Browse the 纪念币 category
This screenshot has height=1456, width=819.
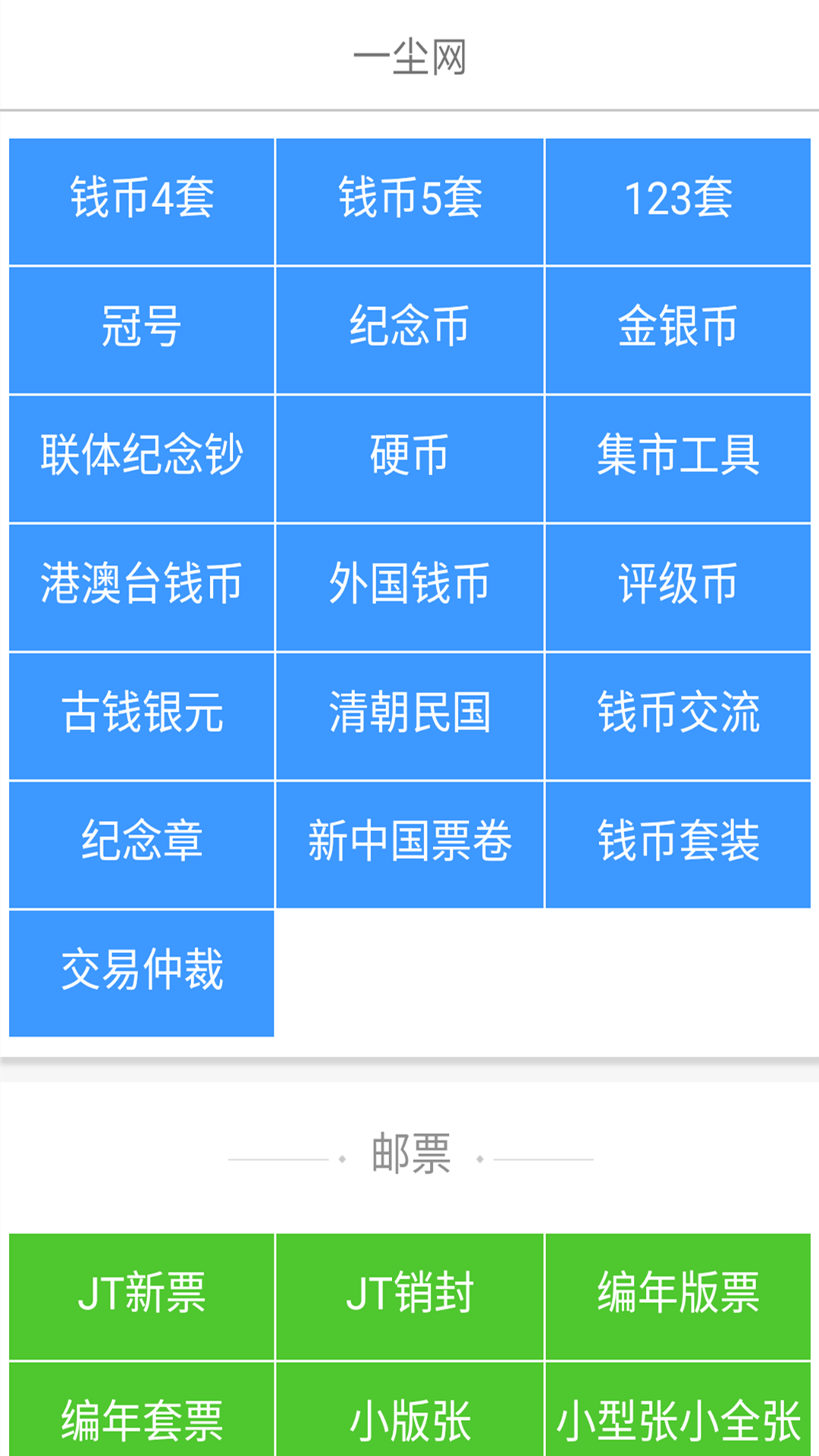tap(409, 328)
